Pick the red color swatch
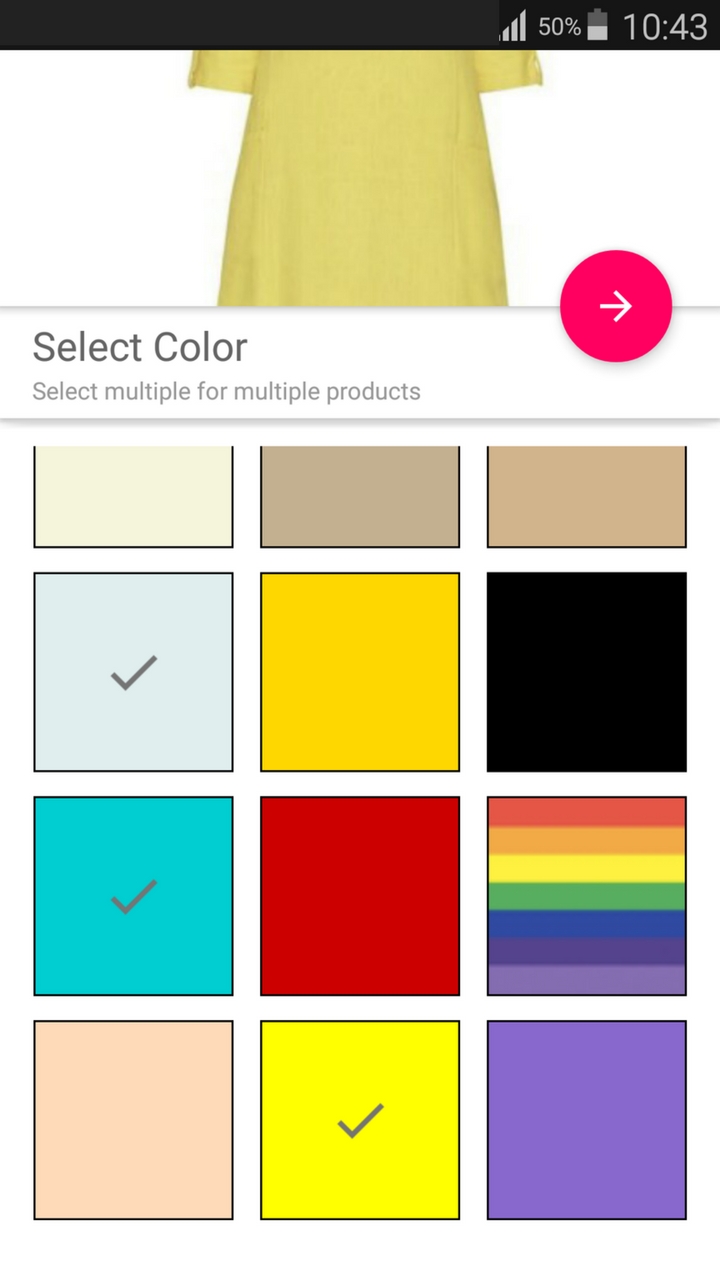This screenshot has height=1280, width=720. (360, 896)
